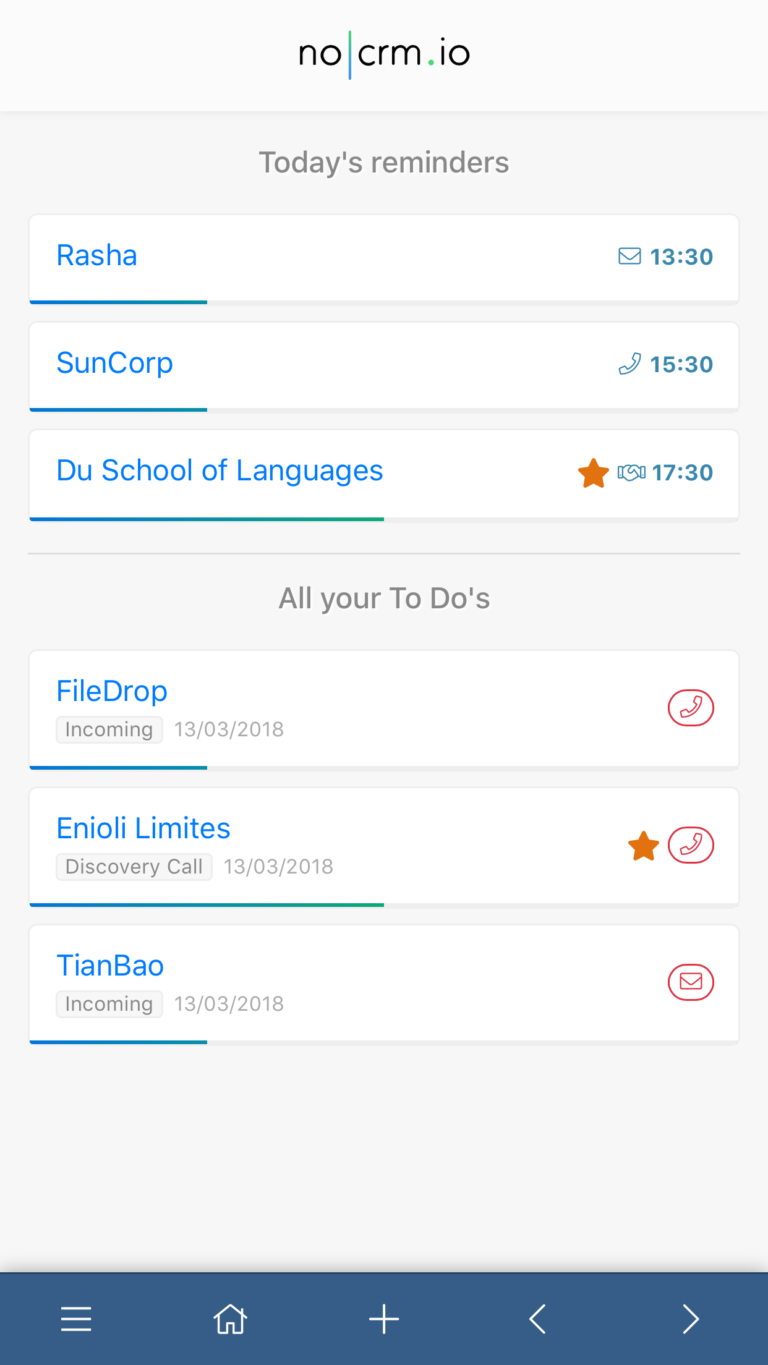Screen dimensions: 768x1365
Task: Click the call action icon for Enioli Limites
Action: tap(691, 845)
